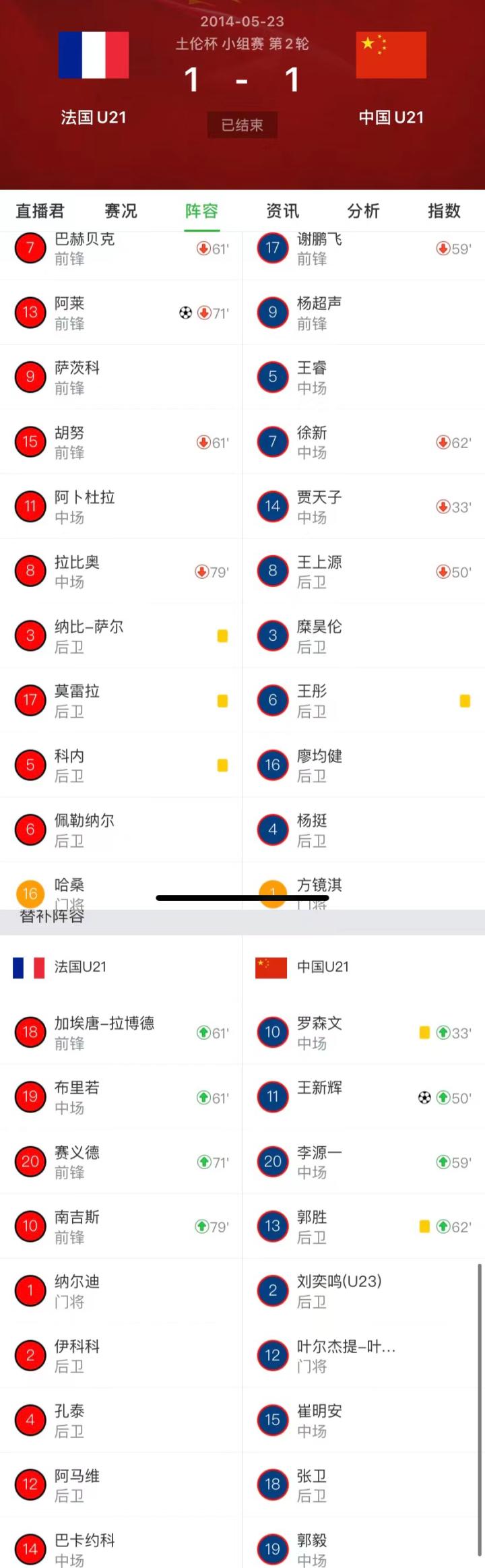Open the 赛况 tab

click(121, 211)
